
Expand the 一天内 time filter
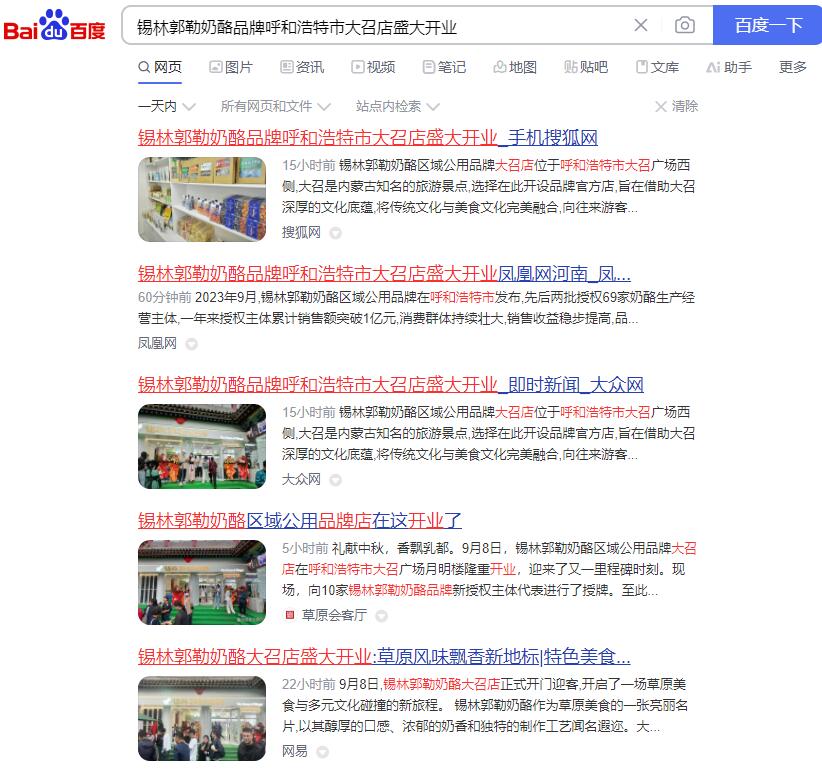(x=166, y=106)
